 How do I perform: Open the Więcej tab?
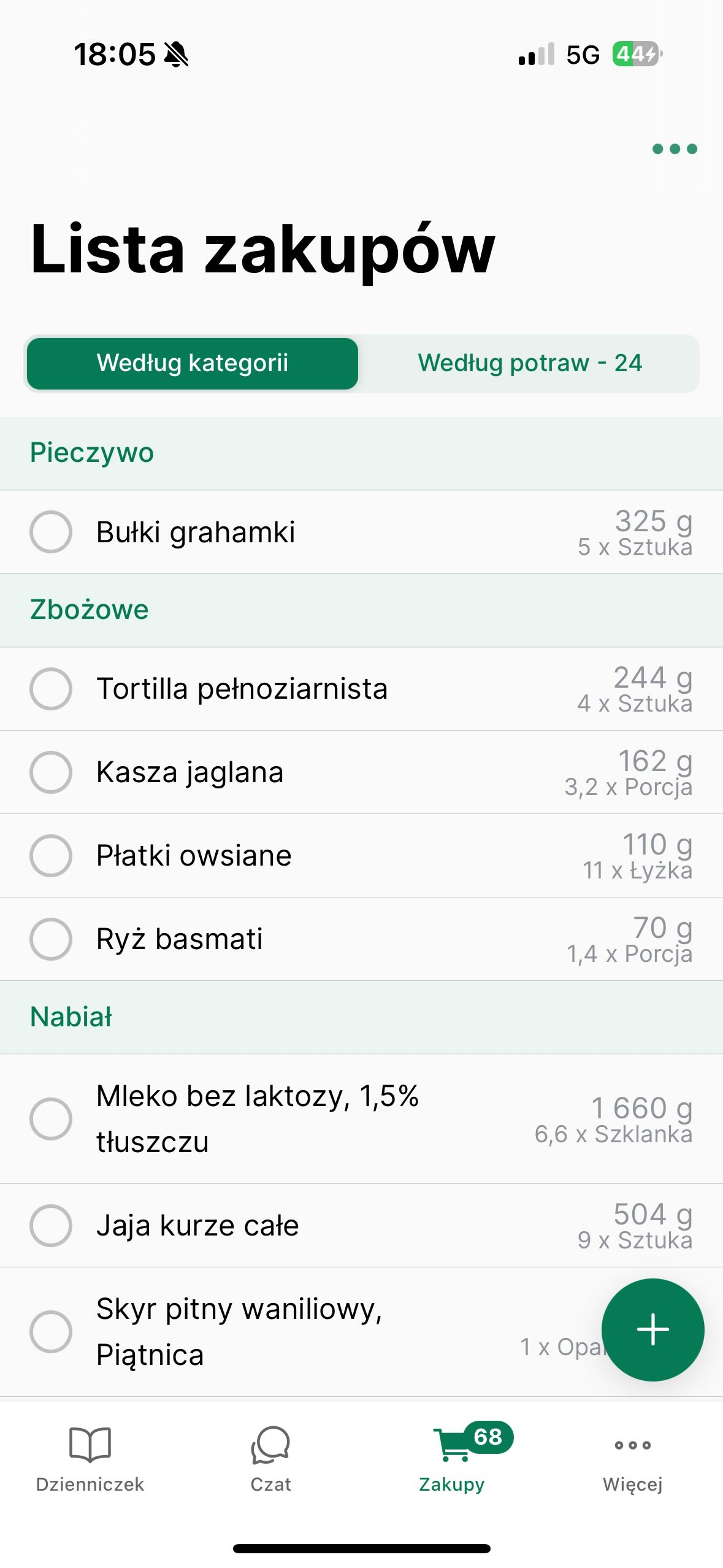pos(632,1458)
